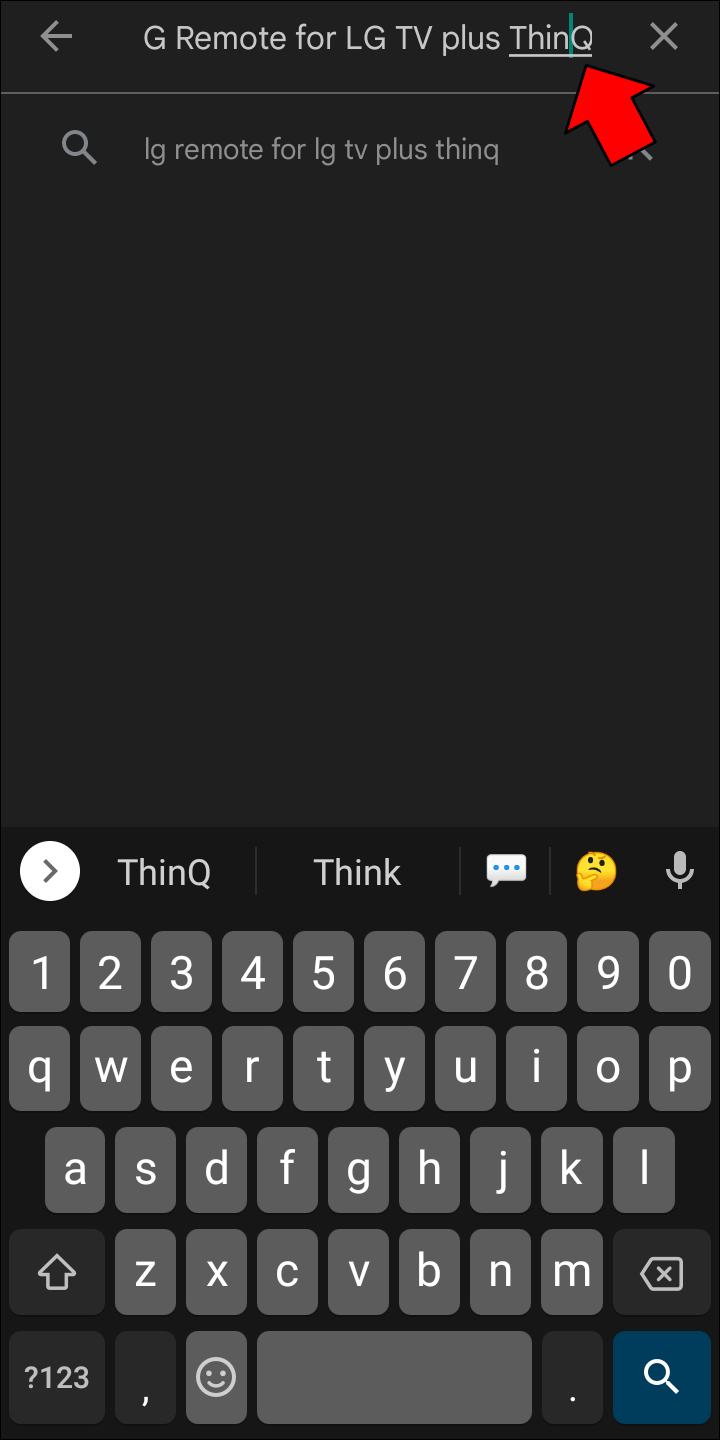This screenshot has width=720, height=1440.
Task: Switch to symbols with the ?123 key
Action: point(56,1377)
